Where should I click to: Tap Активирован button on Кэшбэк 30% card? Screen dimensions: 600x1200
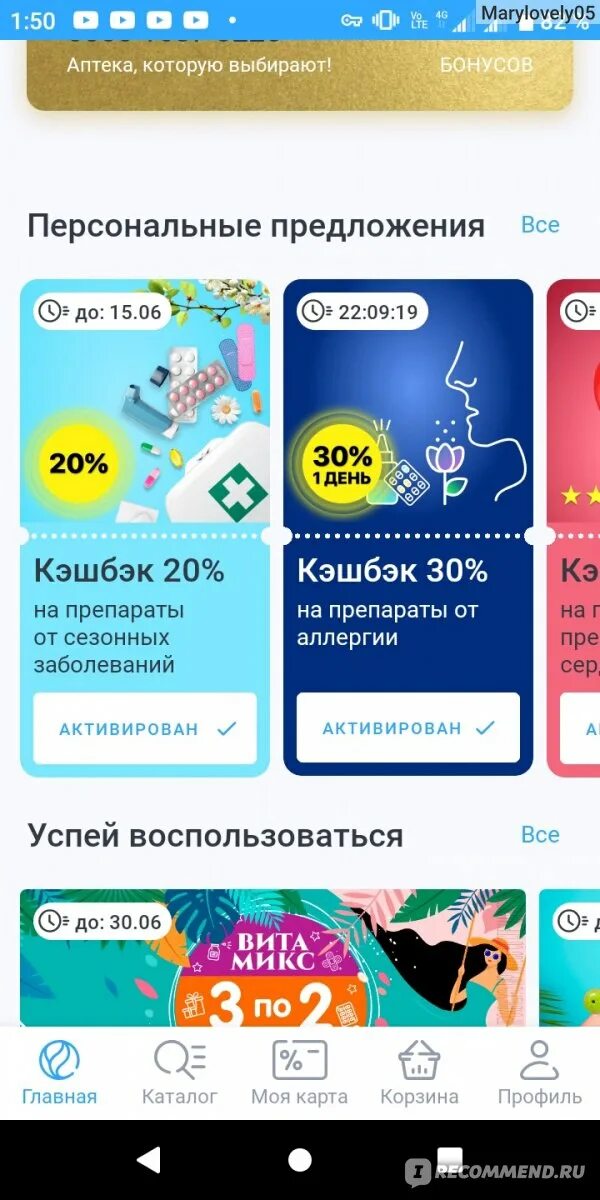[408, 728]
